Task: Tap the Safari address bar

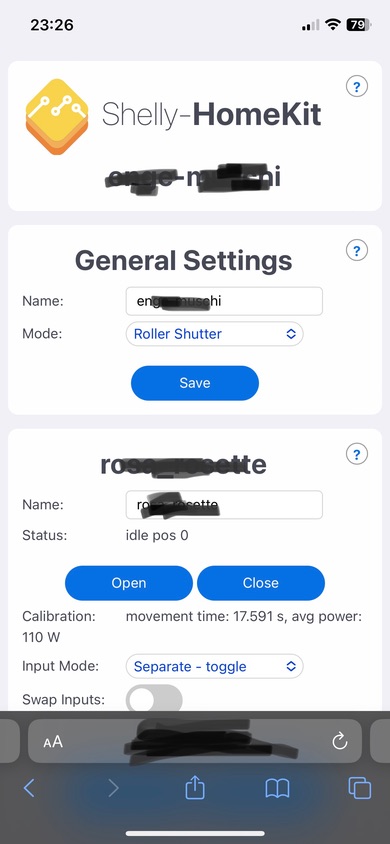Action: click(x=195, y=741)
